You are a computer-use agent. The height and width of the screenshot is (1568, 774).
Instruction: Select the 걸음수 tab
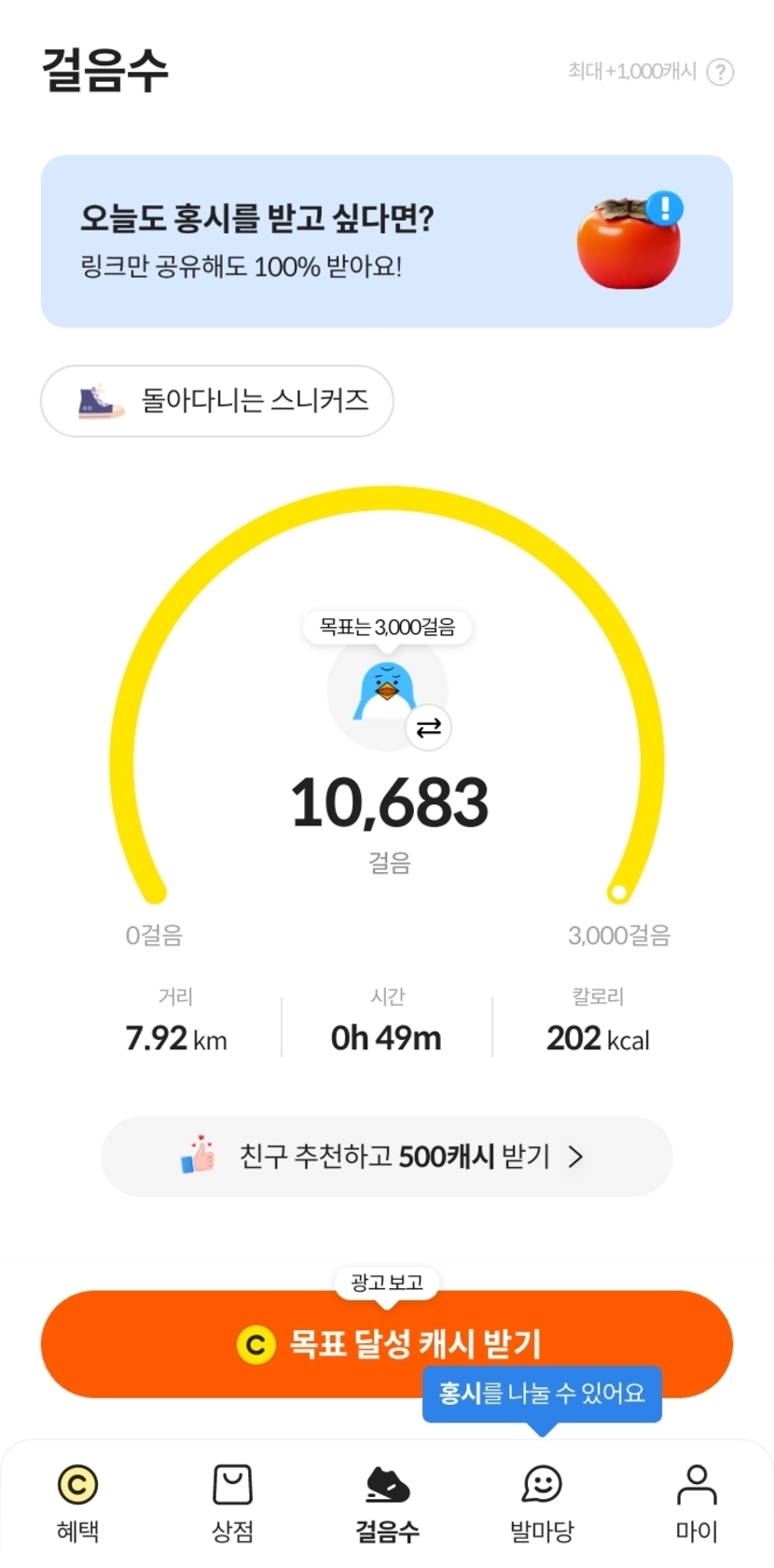387,1500
